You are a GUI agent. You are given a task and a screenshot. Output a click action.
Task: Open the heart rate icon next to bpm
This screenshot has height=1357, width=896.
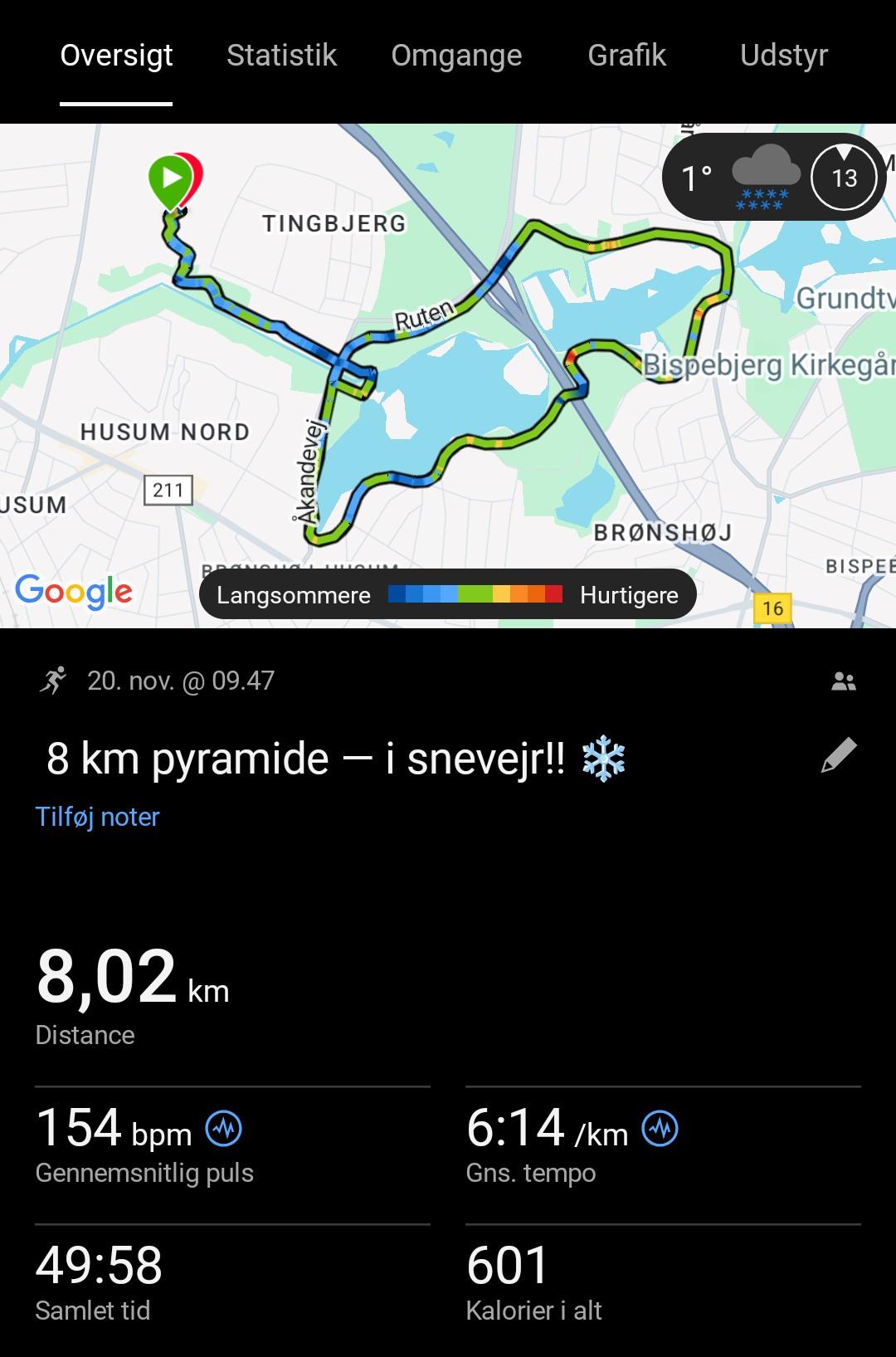(x=223, y=1129)
